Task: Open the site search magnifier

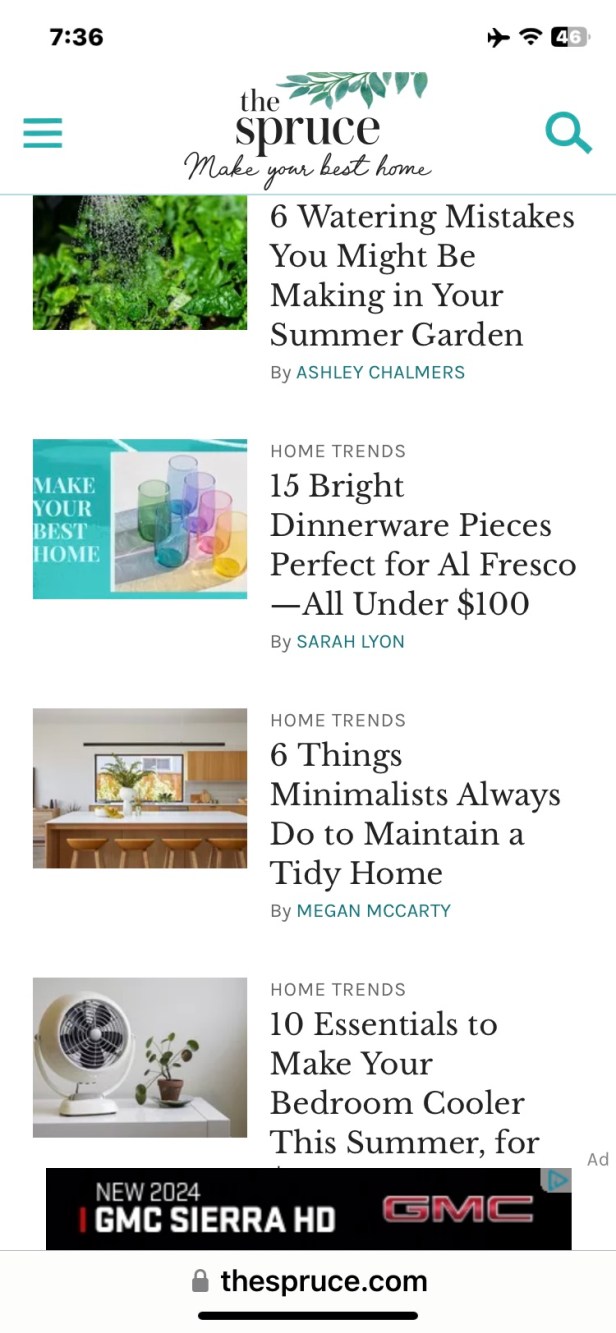Action: (568, 133)
